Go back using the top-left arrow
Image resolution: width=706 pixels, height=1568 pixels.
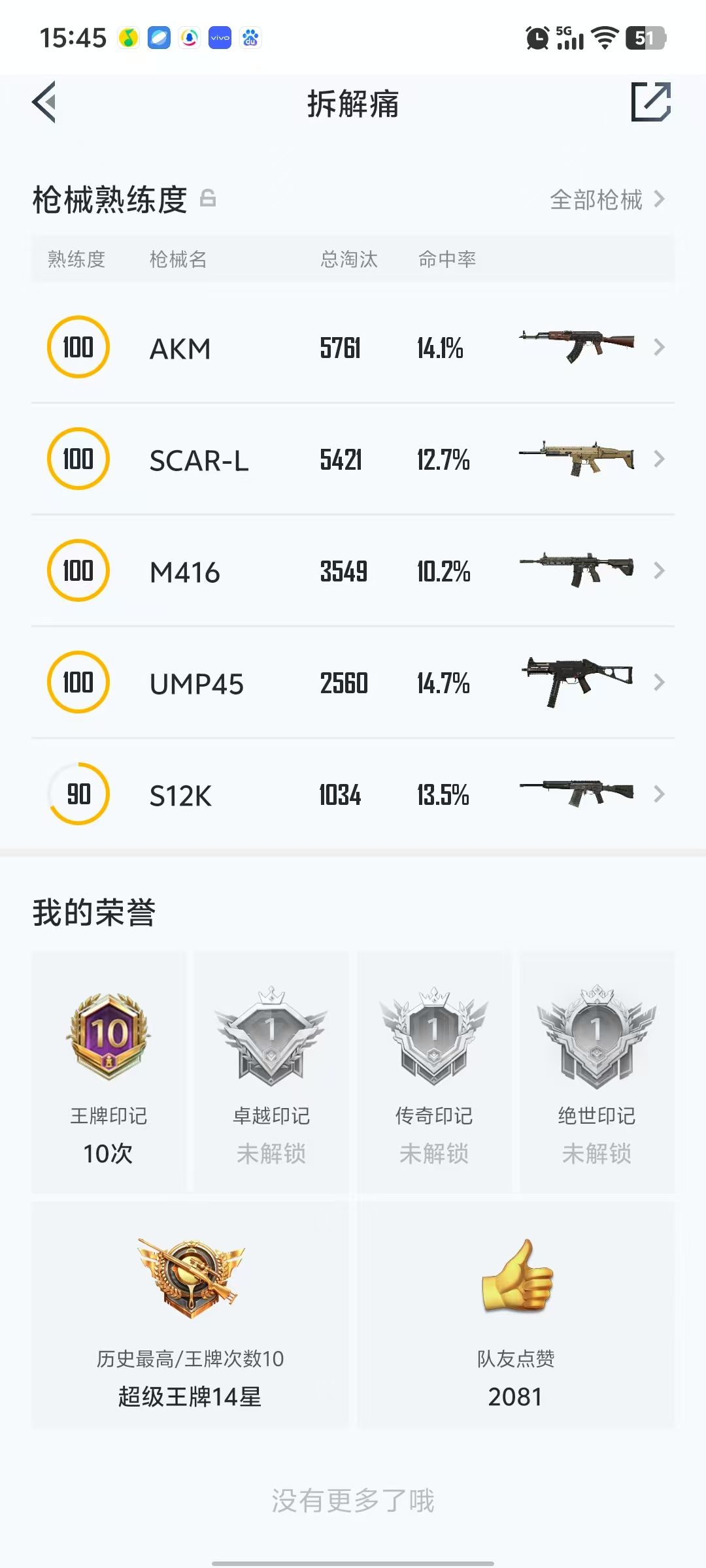pyautogui.click(x=44, y=103)
